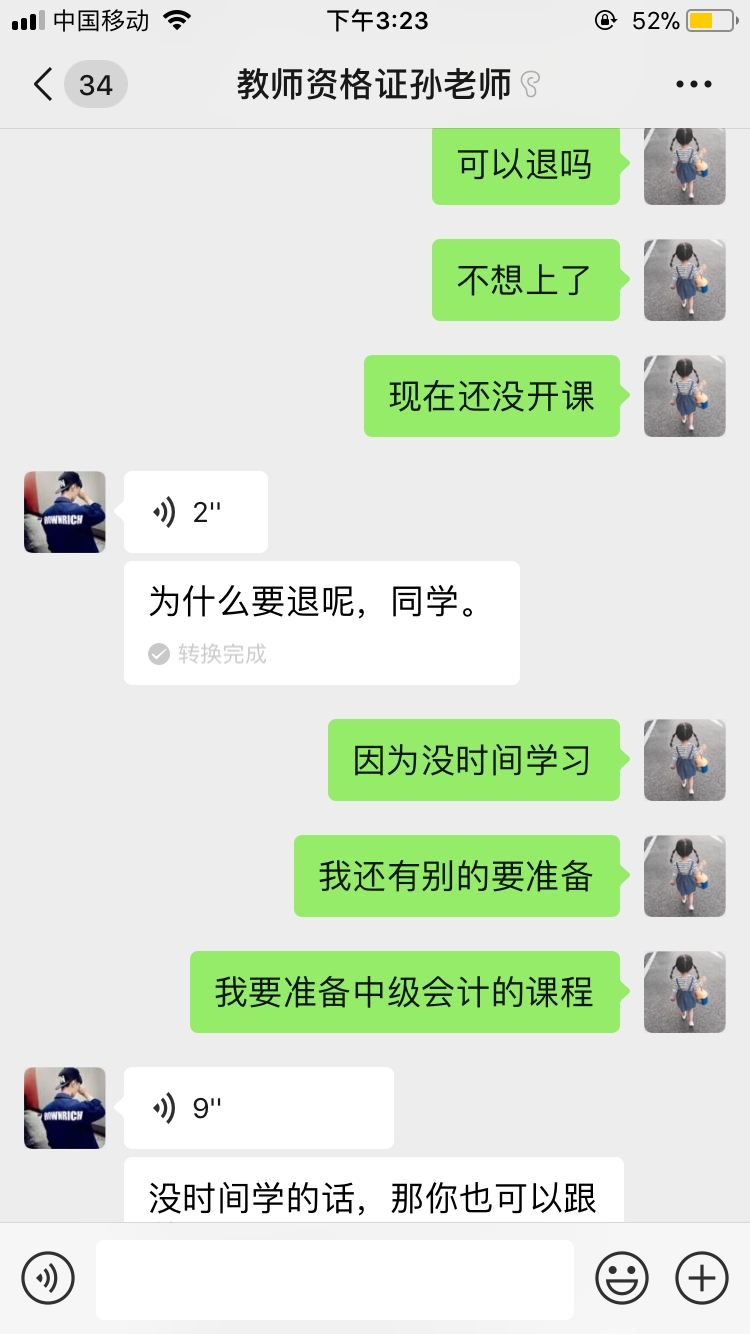Open the emoji sticker panel
The width and height of the screenshot is (750, 1334).
click(622, 1278)
